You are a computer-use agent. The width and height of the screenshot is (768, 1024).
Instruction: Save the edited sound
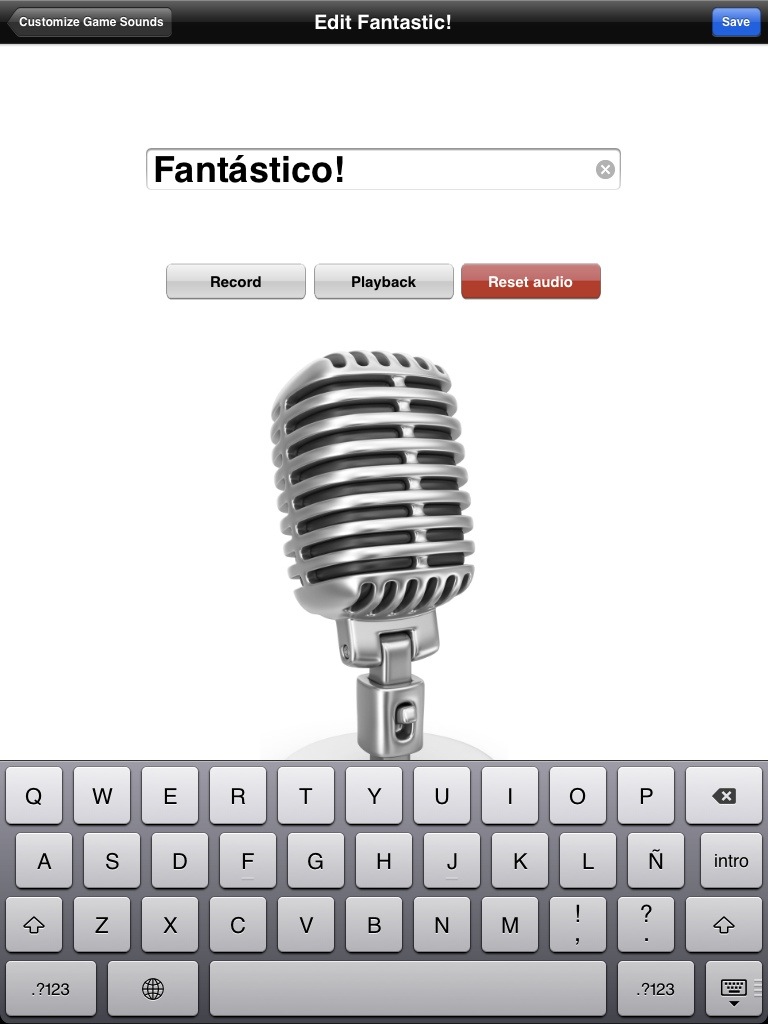tap(735, 22)
